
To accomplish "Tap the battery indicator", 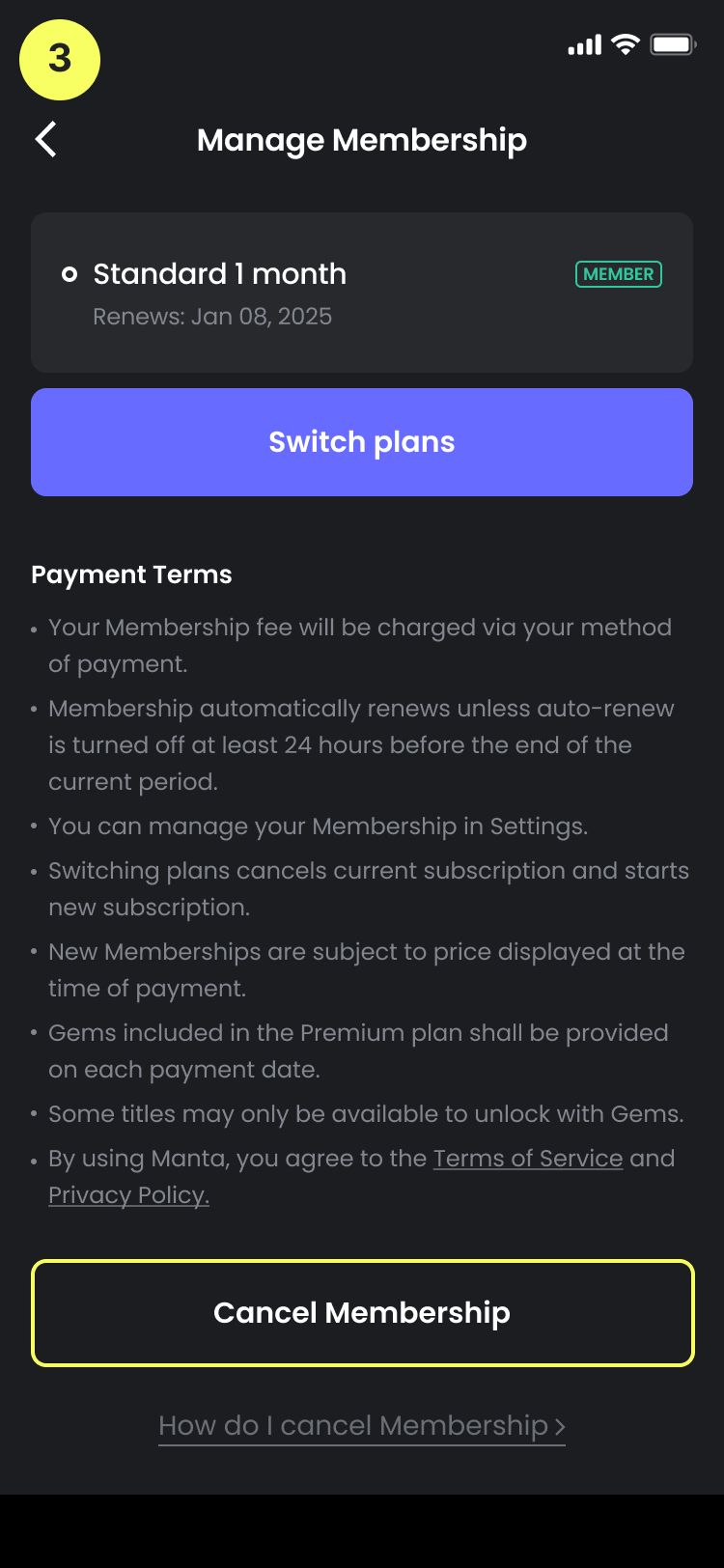I will coord(673,43).
